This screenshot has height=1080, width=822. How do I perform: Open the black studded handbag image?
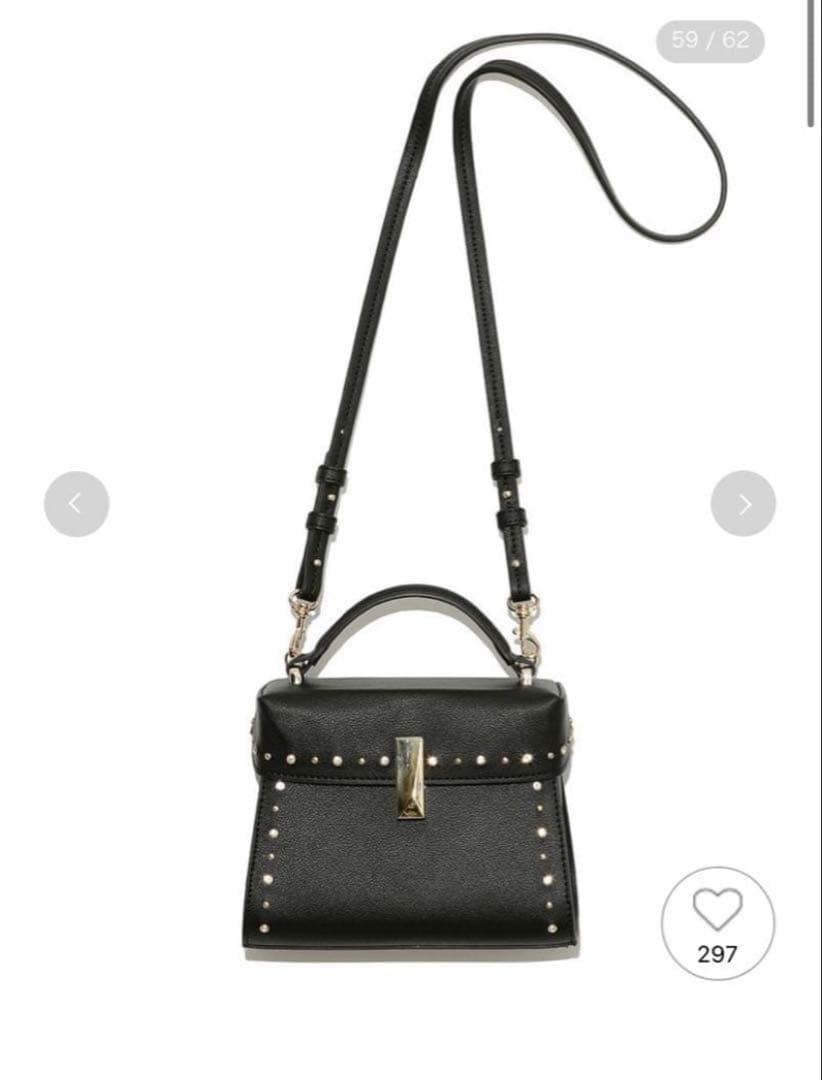point(410,810)
